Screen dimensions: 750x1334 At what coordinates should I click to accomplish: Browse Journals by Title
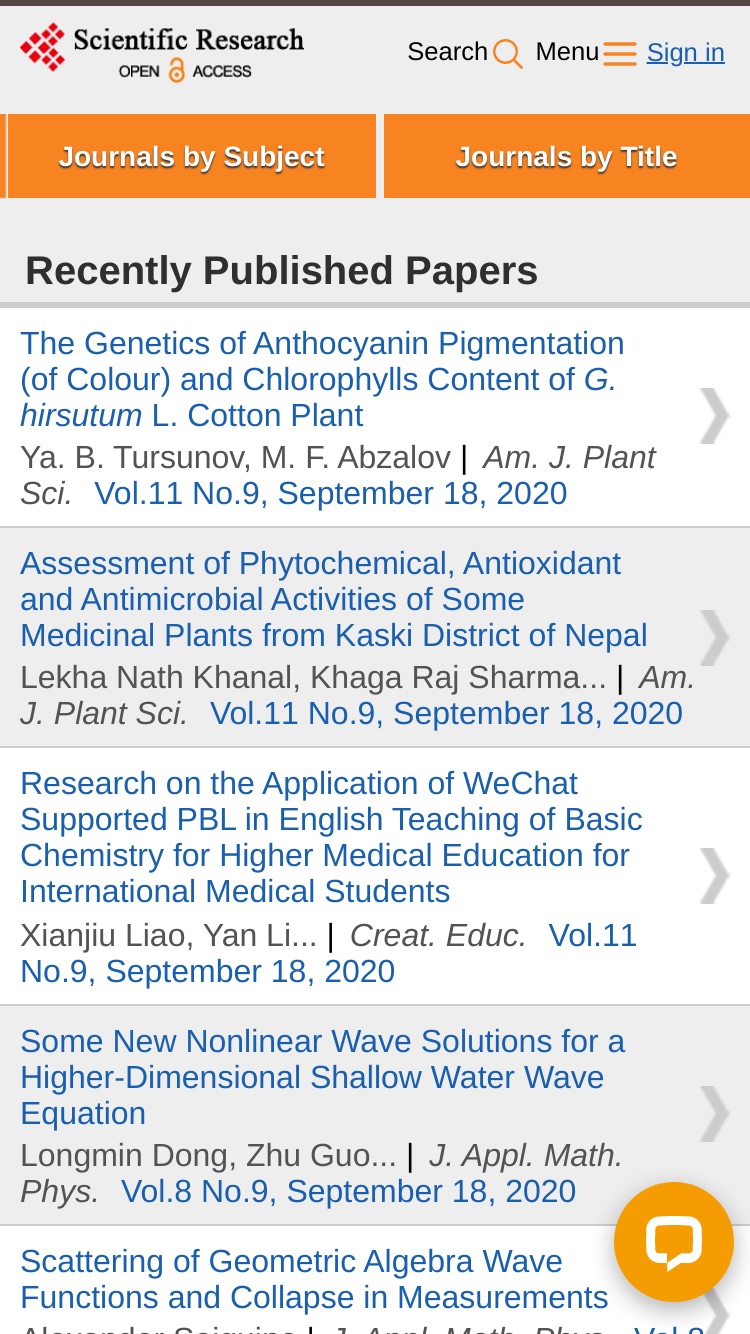coord(567,157)
